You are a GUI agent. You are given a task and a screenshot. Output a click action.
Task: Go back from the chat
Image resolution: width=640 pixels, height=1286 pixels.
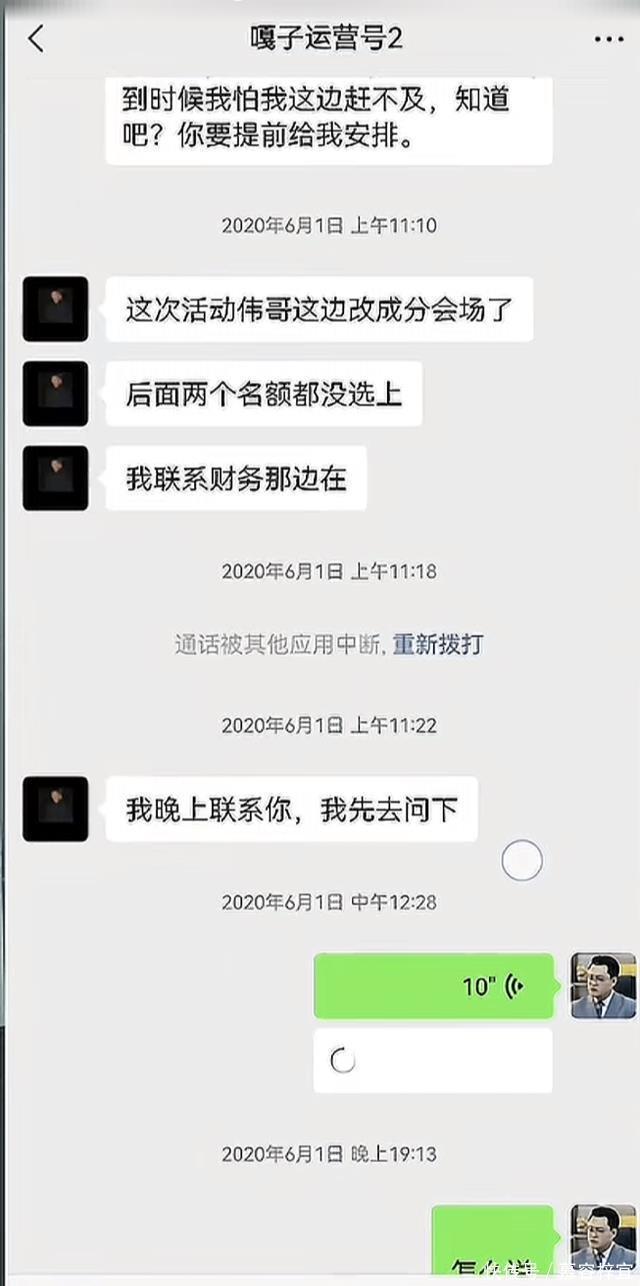(x=36, y=39)
